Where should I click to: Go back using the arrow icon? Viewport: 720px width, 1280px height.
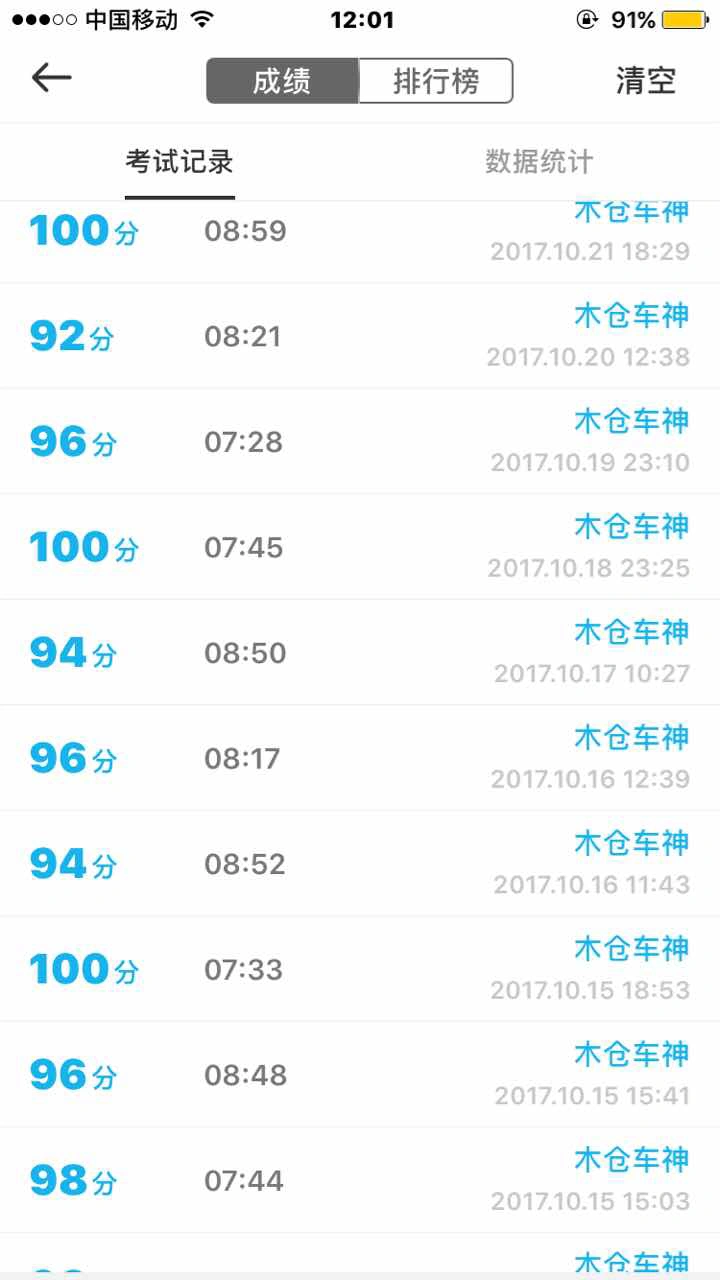point(51,78)
